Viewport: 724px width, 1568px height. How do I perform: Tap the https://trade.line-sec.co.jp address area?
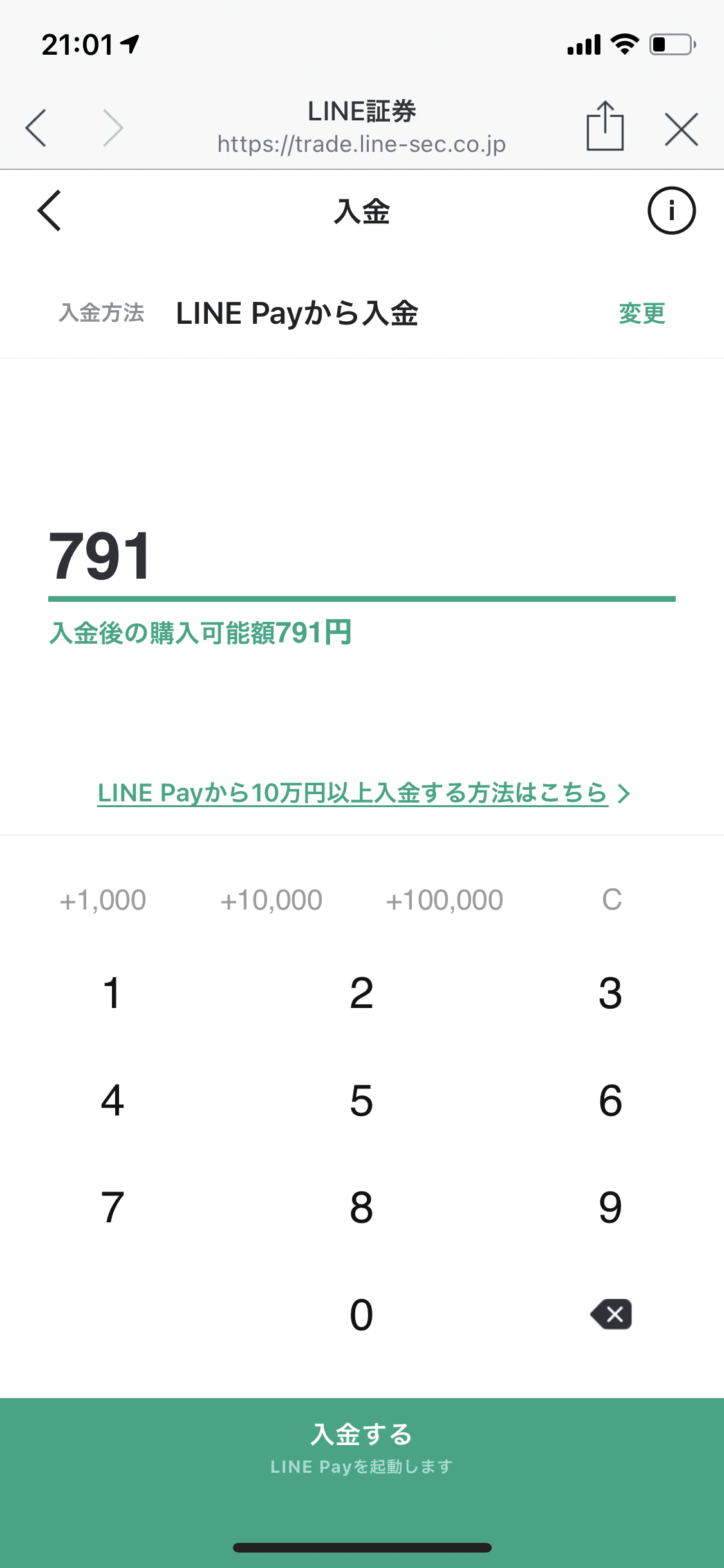(362, 143)
